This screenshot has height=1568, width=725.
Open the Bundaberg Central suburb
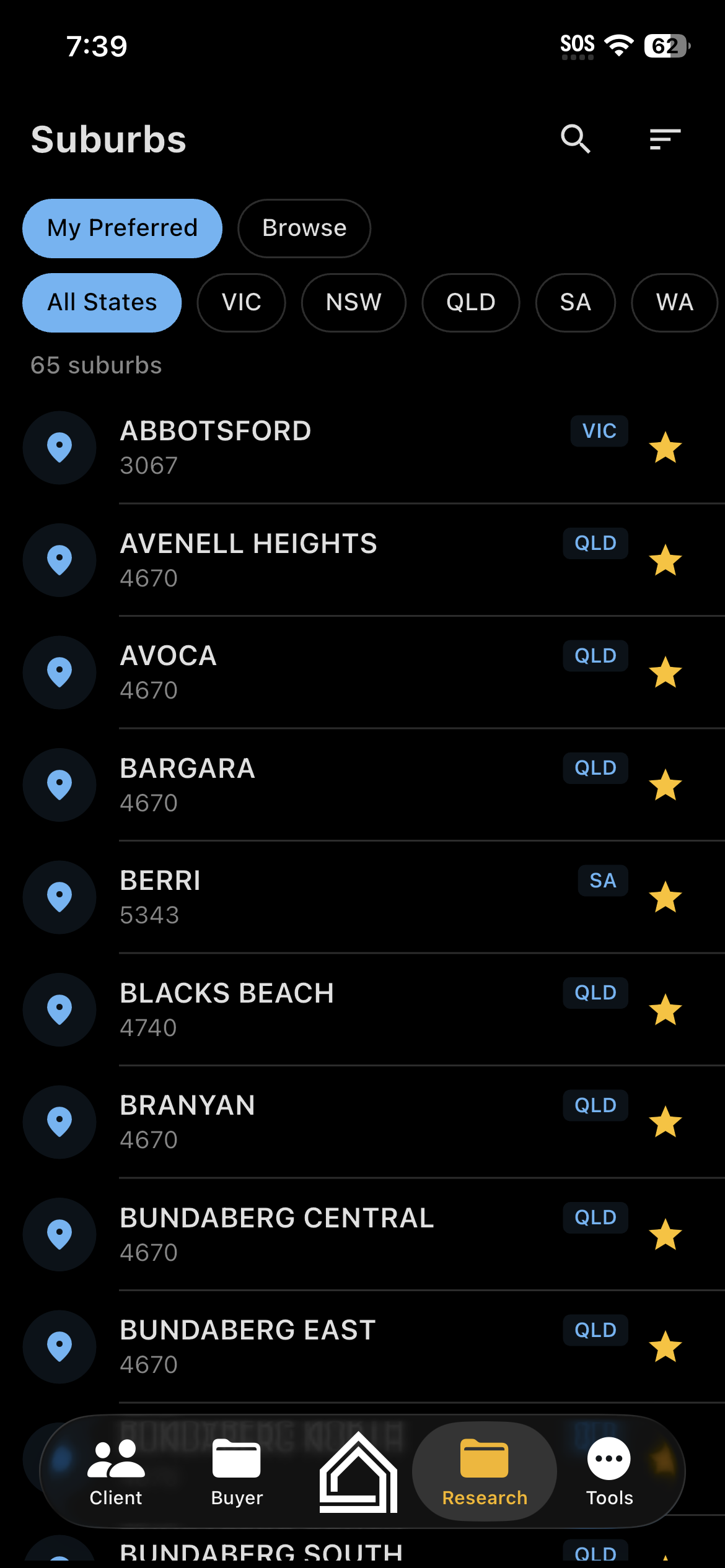[310, 1234]
